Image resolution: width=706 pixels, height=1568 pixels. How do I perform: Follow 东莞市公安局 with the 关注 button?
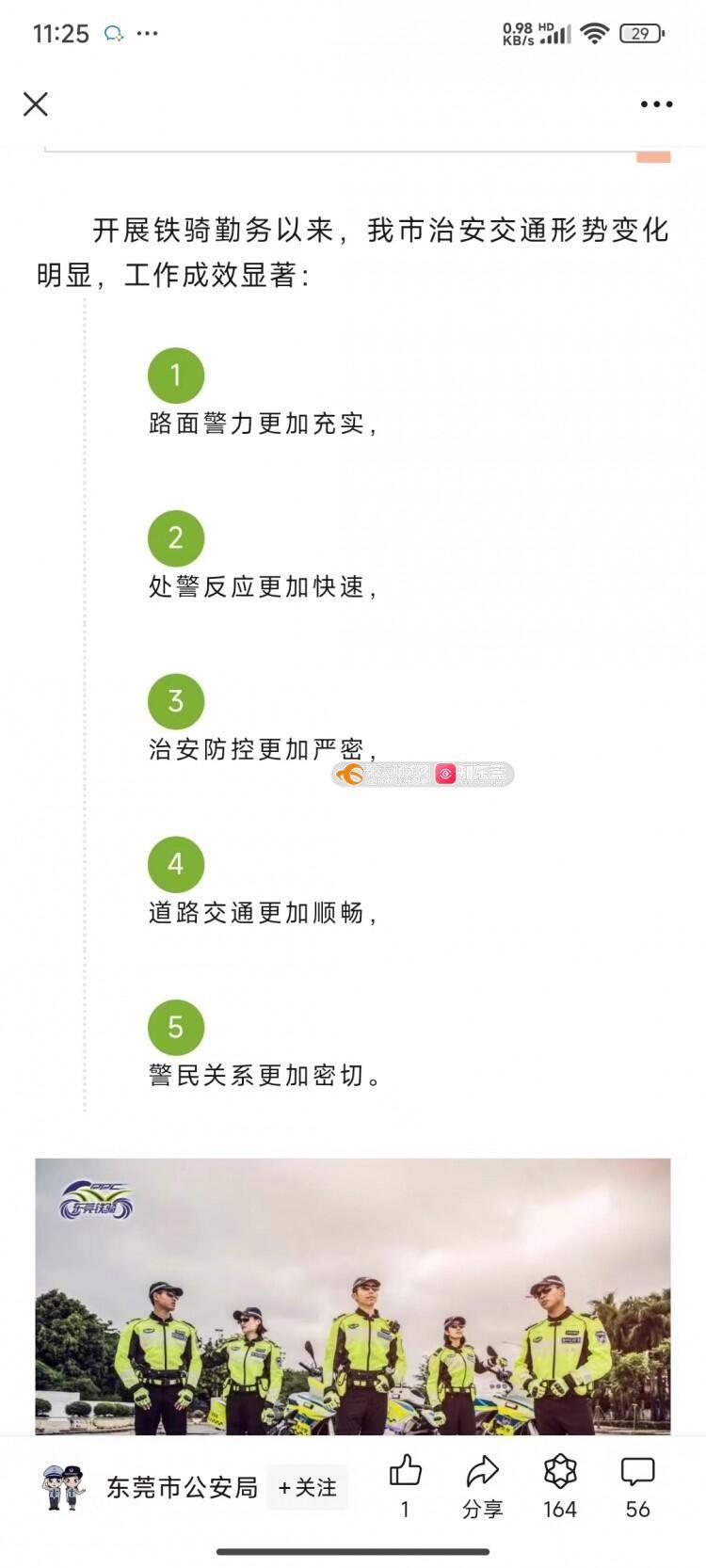pyautogui.click(x=307, y=1487)
